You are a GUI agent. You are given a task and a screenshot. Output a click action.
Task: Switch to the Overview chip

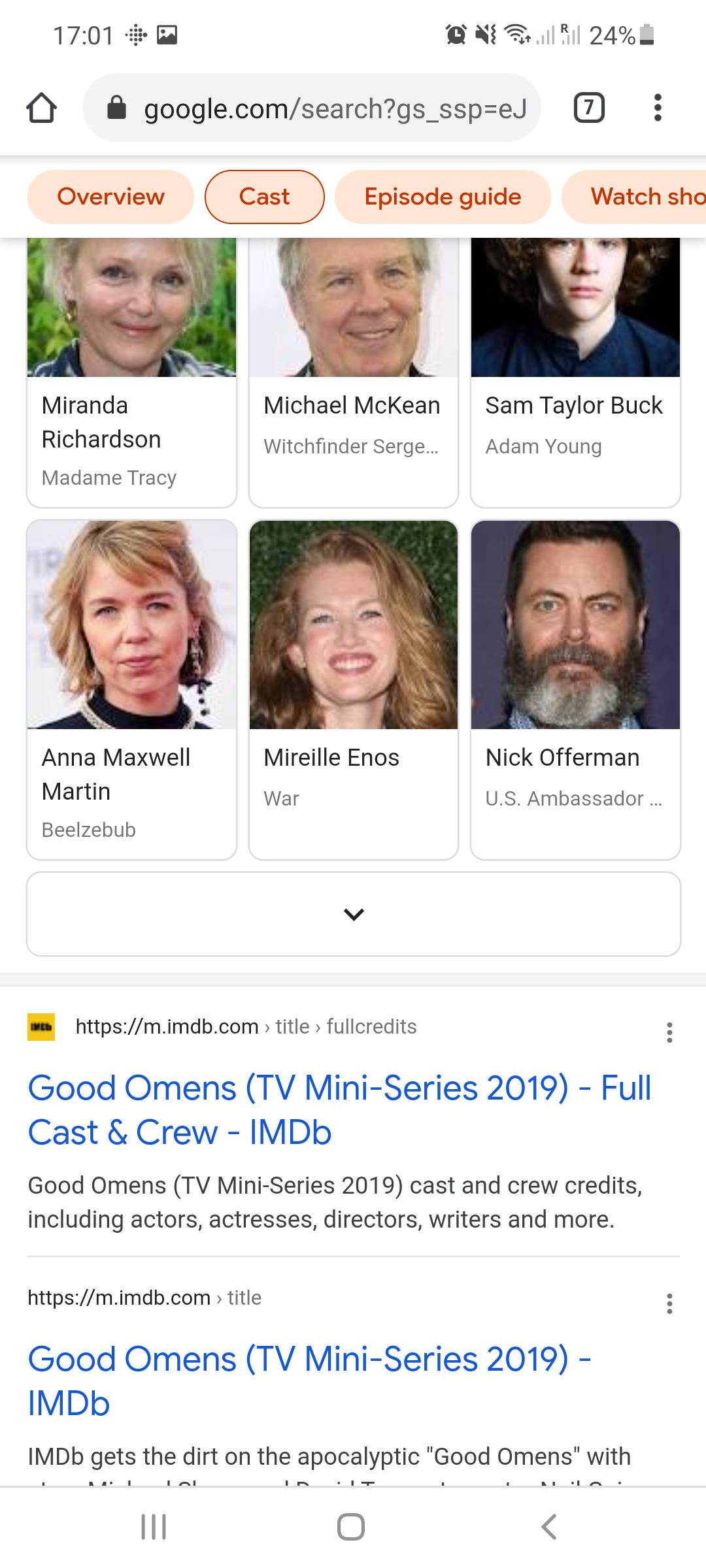(x=110, y=197)
